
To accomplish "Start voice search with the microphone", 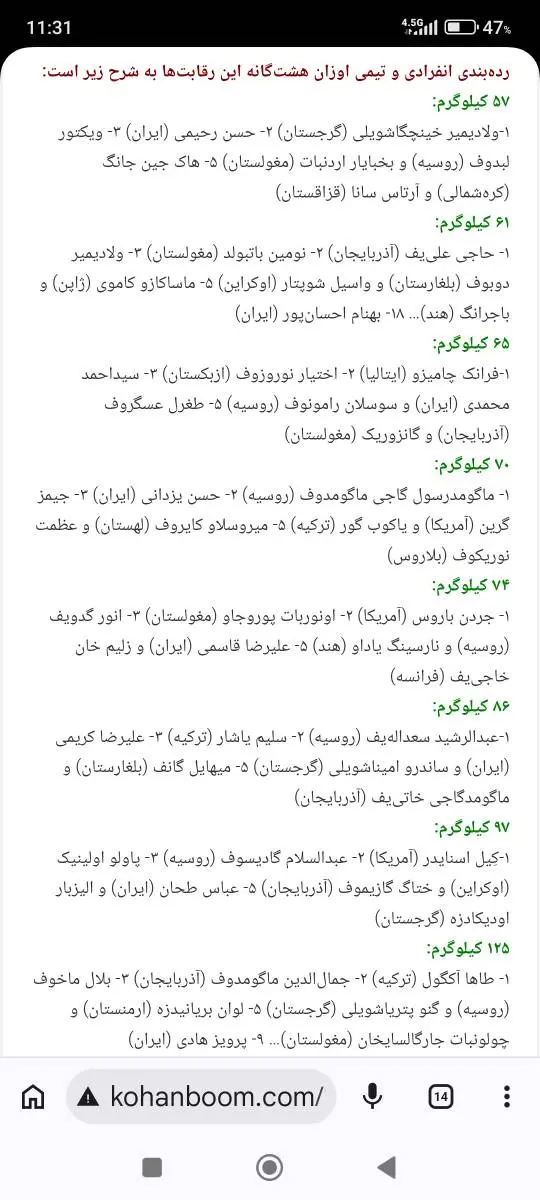I will pos(372,1097).
